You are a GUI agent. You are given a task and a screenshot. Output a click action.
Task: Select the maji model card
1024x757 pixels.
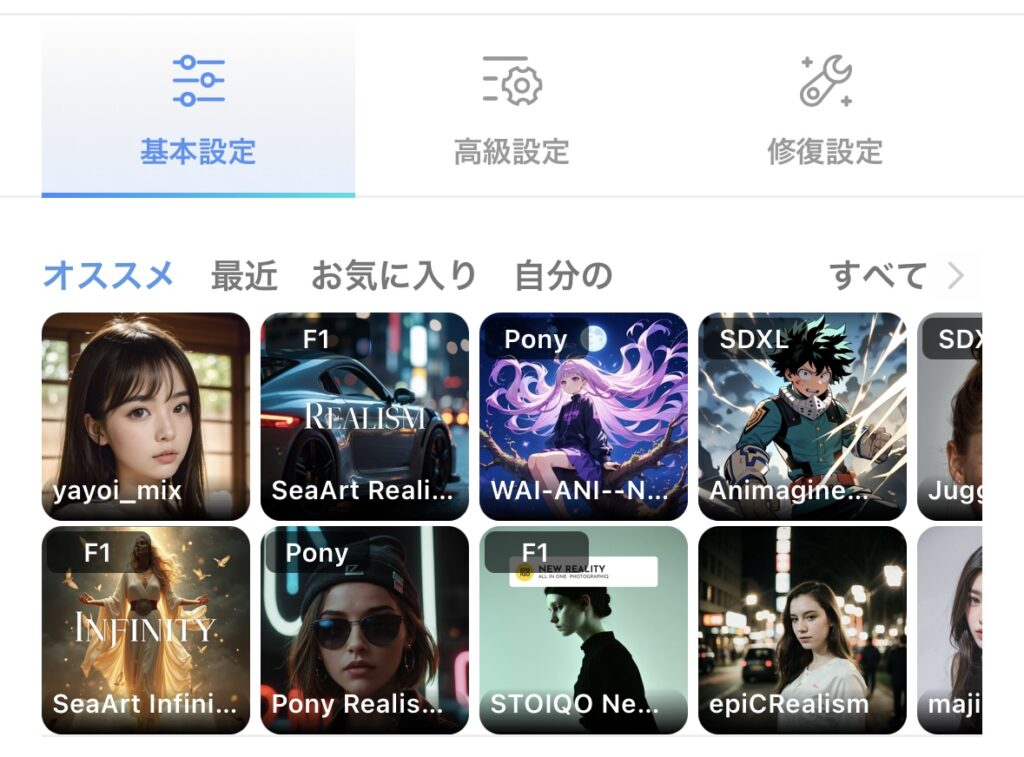point(950,630)
